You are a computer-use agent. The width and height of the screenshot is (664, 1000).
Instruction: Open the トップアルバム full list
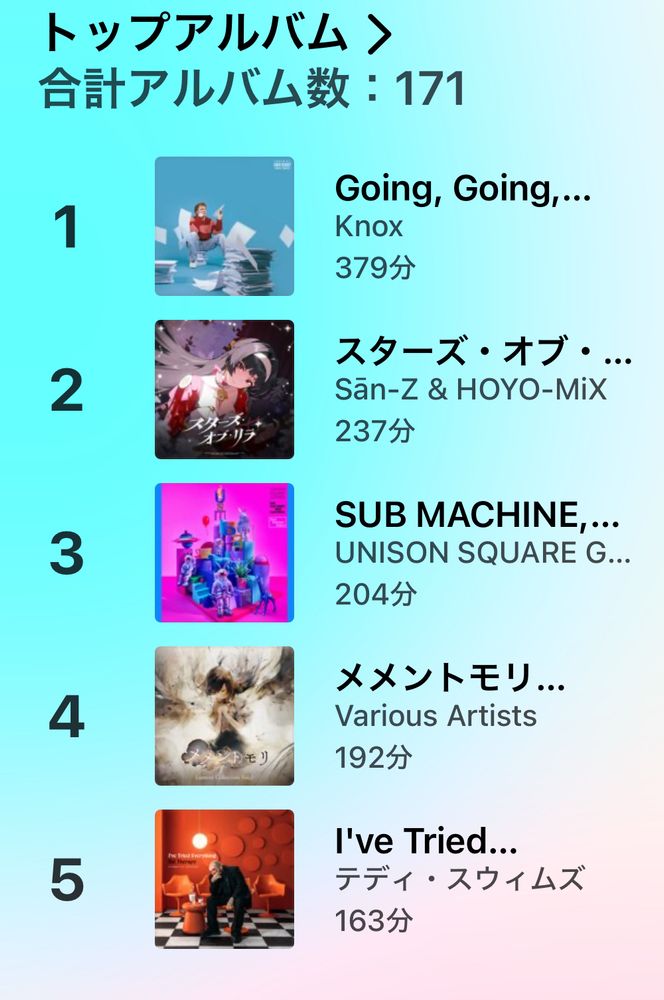coord(216,34)
